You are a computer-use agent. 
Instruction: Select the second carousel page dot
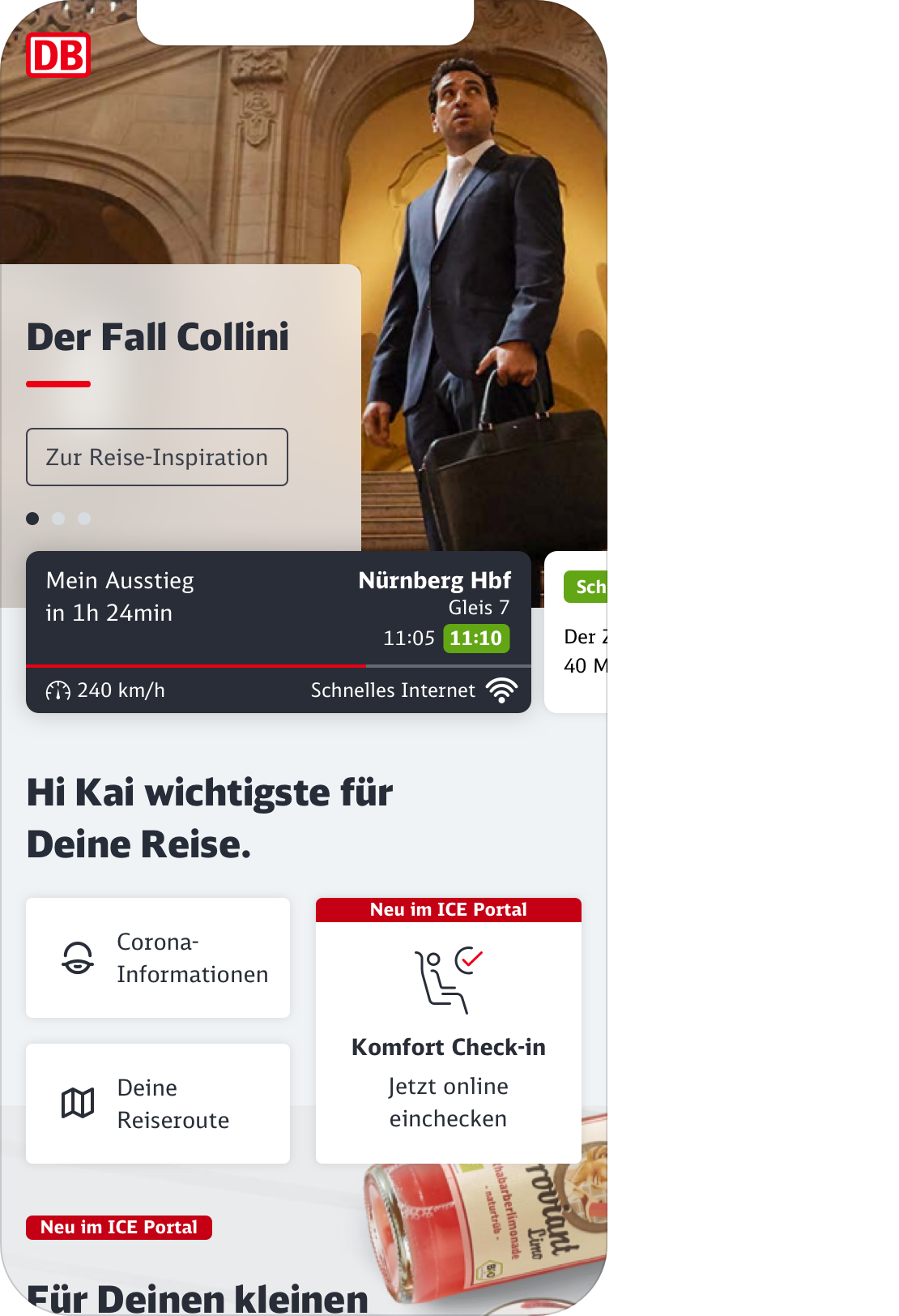pyautogui.click(x=58, y=519)
